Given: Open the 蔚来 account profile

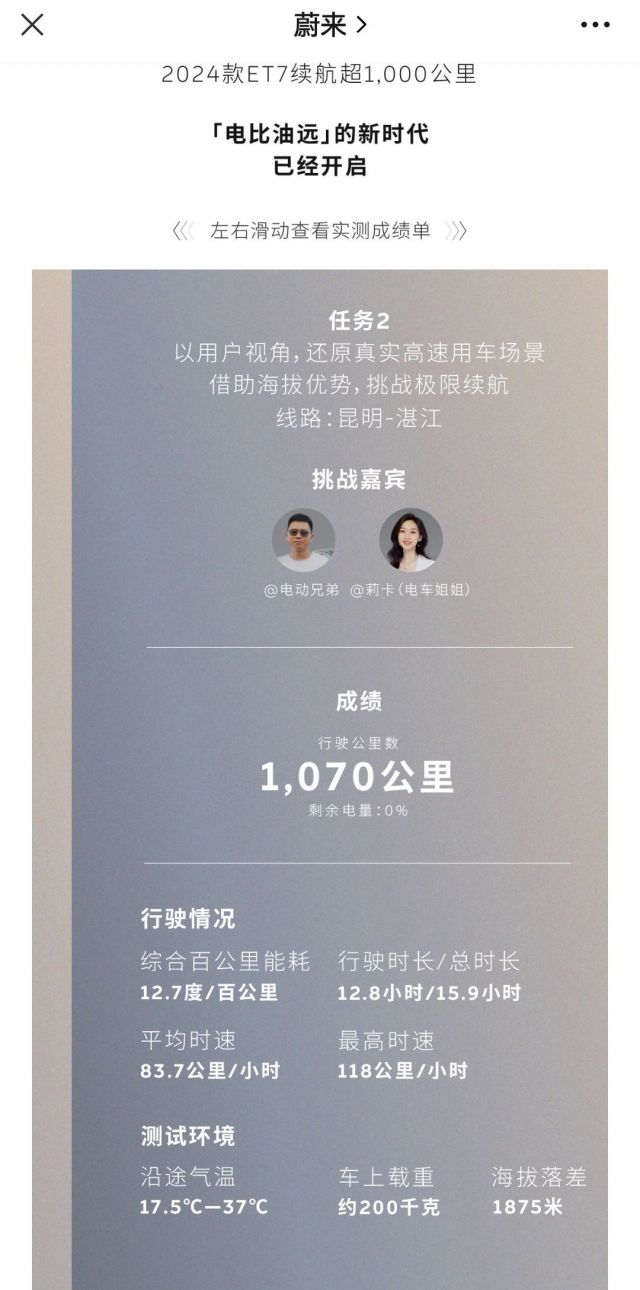Looking at the screenshot, I should 329,25.
